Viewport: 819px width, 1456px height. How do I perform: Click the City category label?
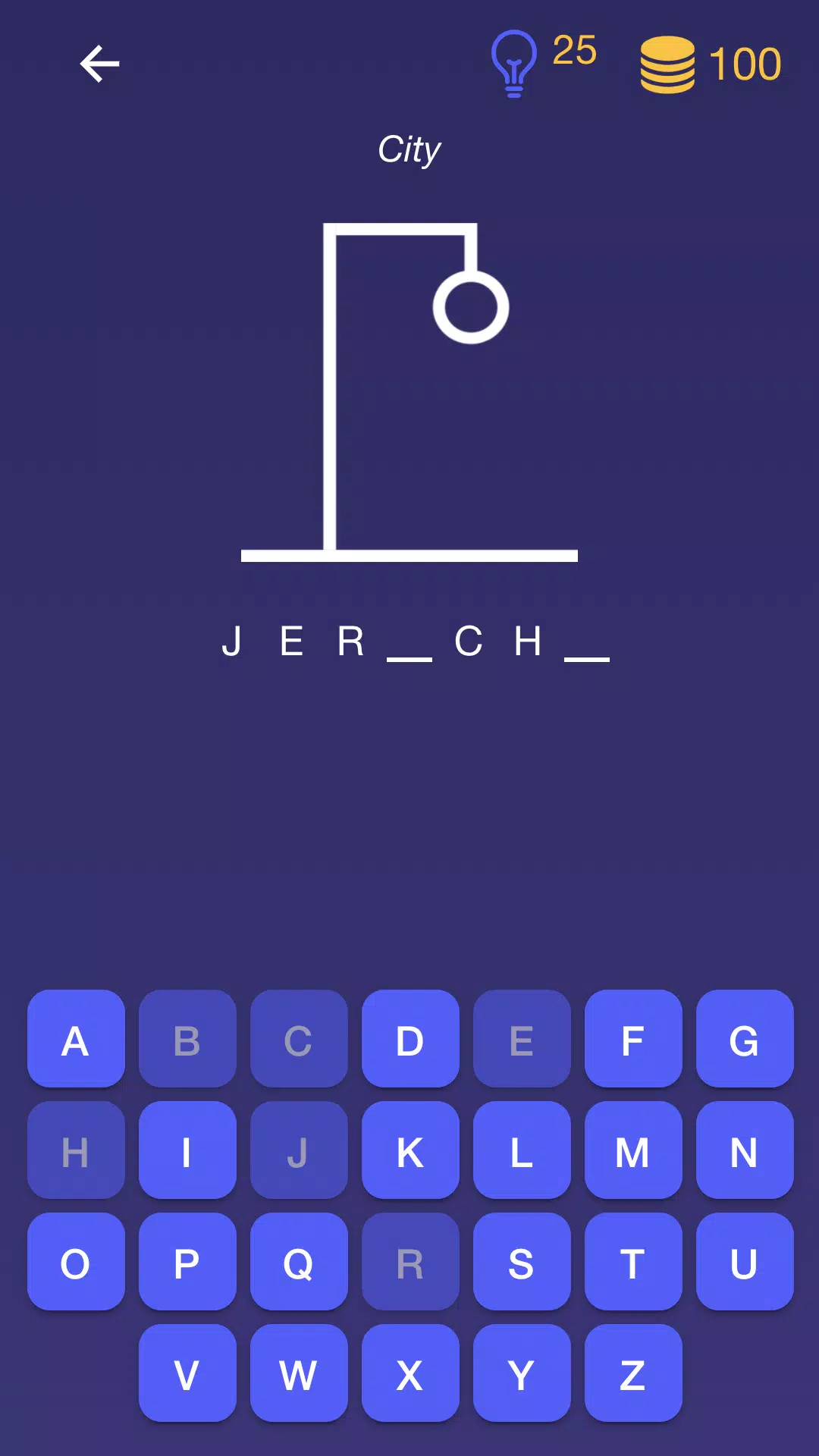409,149
